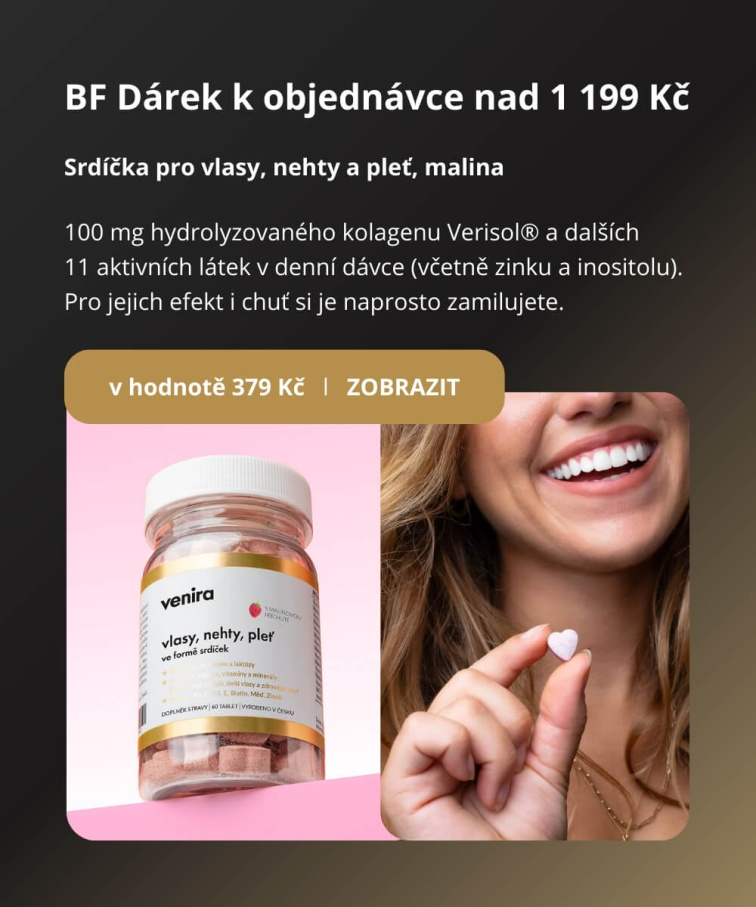Click the 'vlasy, nehty, pleť' title on the label
The width and height of the screenshot is (756, 907).
tap(218, 638)
